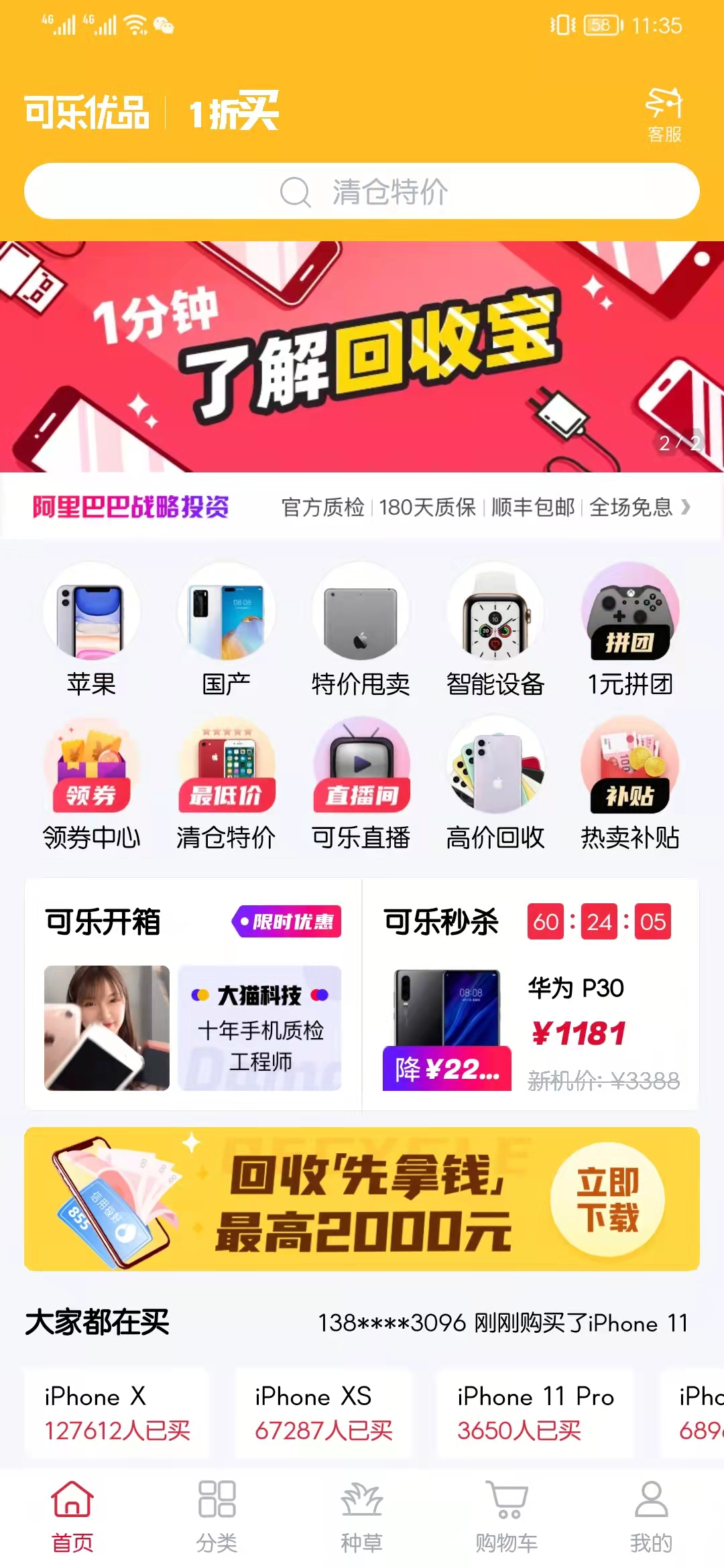This screenshot has height=1568, width=724.
Task: Select the 特价甩卖 category
Action: pos(361,630)
